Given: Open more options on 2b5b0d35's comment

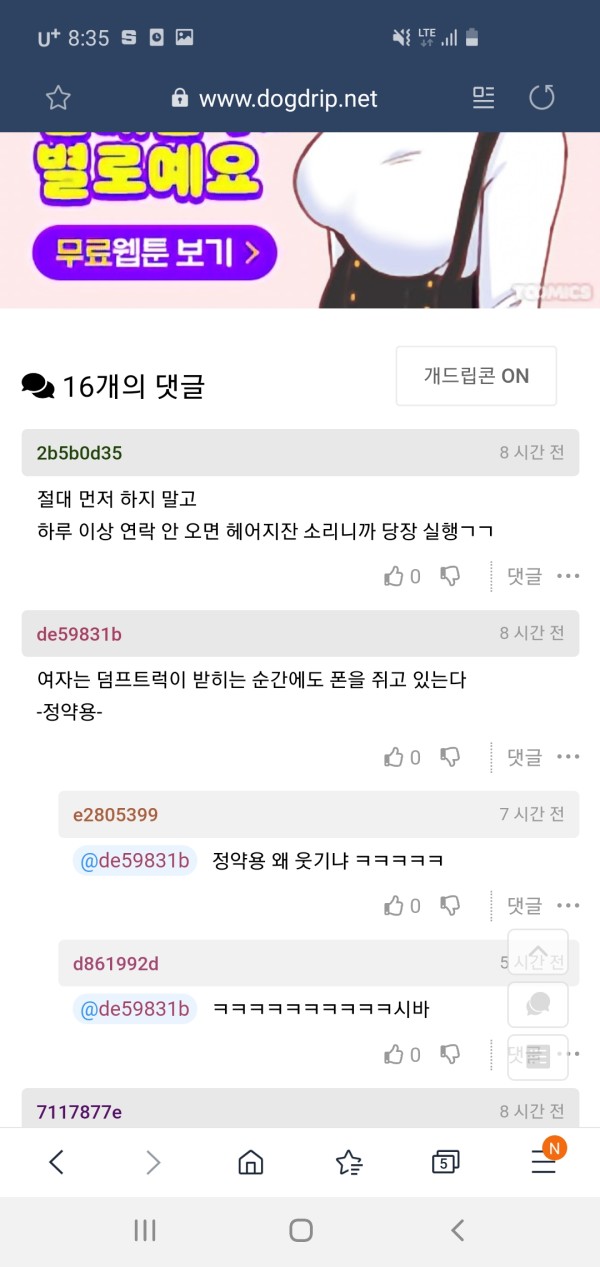Looking at the screenshot, I should (x=568, y=576).
